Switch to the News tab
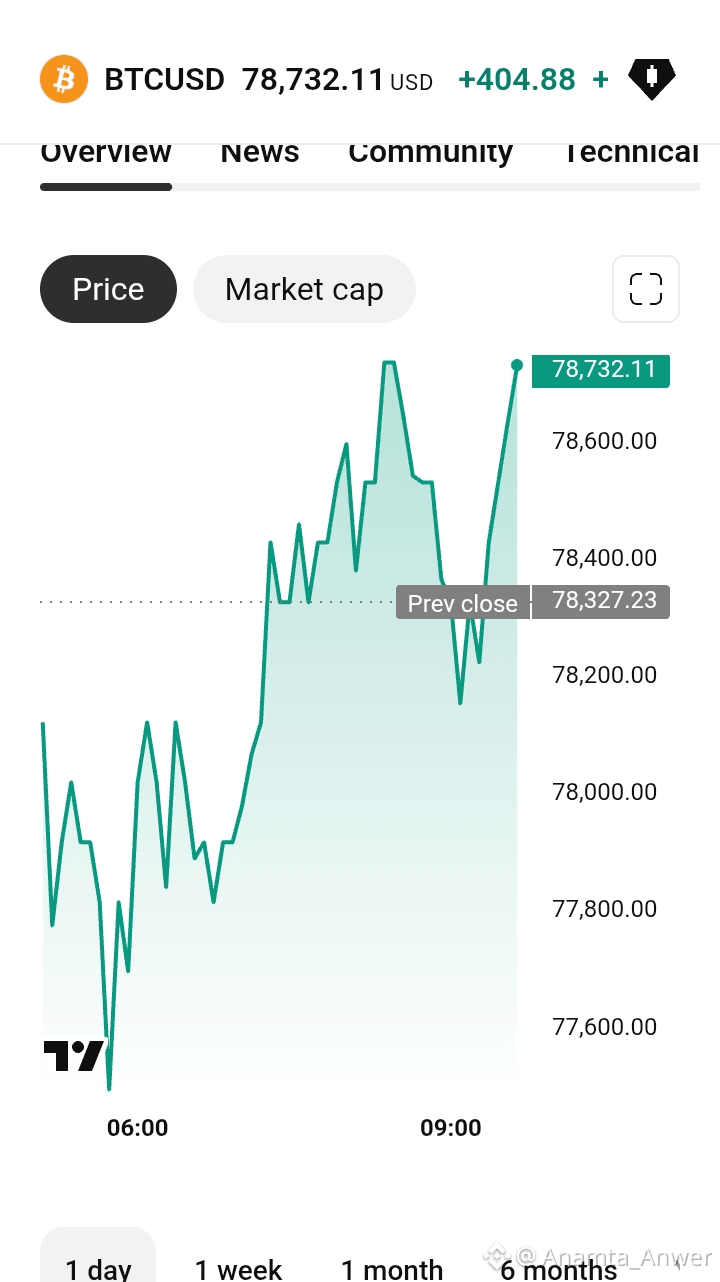 tap(260, 152)
